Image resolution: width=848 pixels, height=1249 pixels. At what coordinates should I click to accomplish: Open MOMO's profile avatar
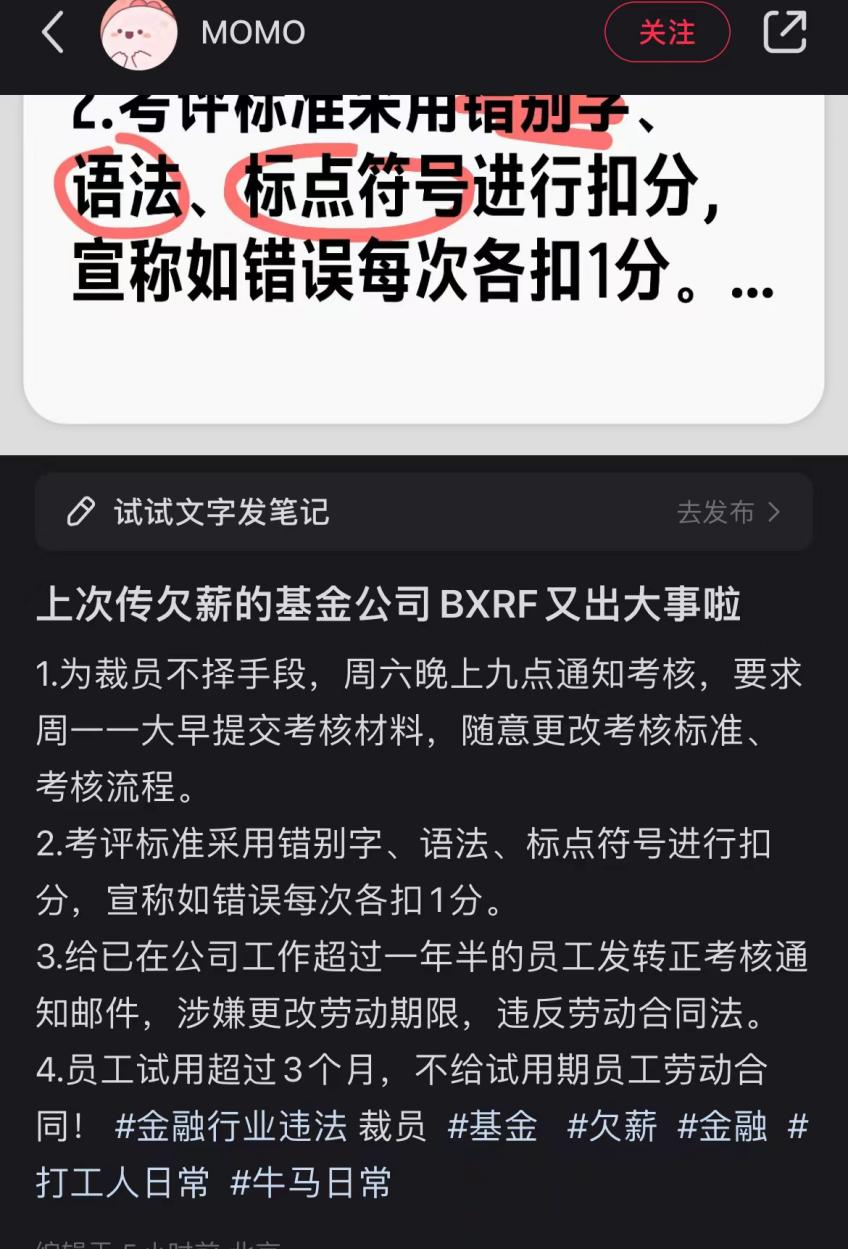click(x=139, y=33)
